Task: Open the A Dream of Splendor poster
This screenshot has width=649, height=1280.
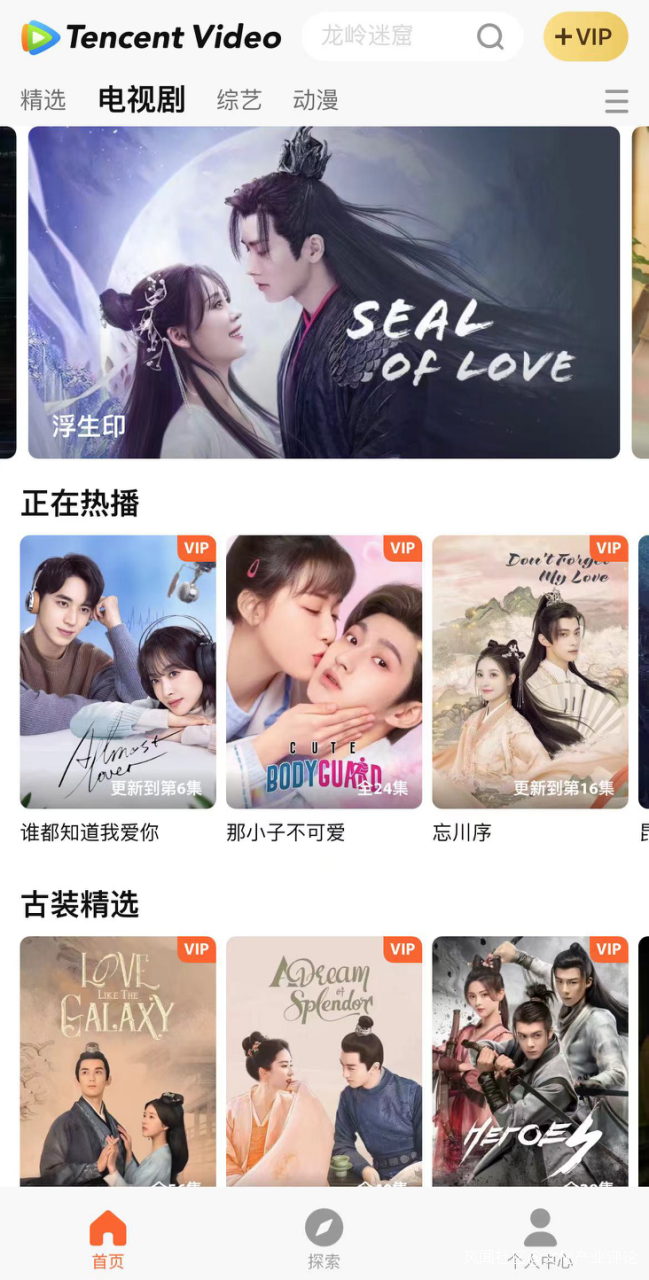Action: pos(324,1060)
